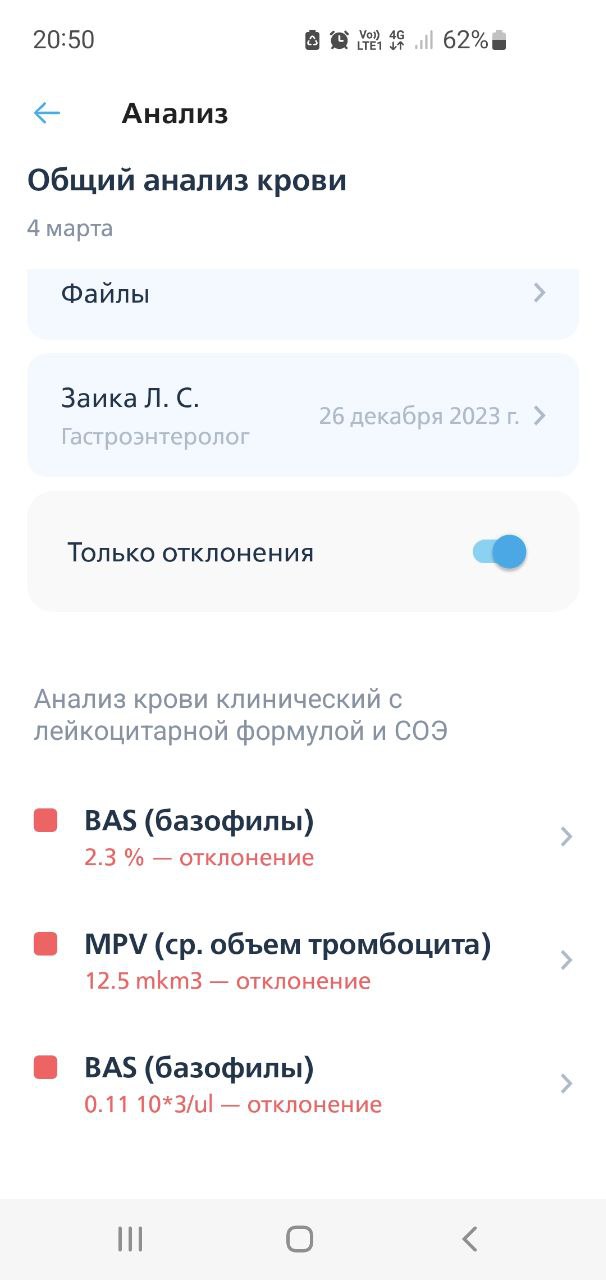Tap the system home button
This screenshot has width=606, height=1280.
pos(300,1239)
